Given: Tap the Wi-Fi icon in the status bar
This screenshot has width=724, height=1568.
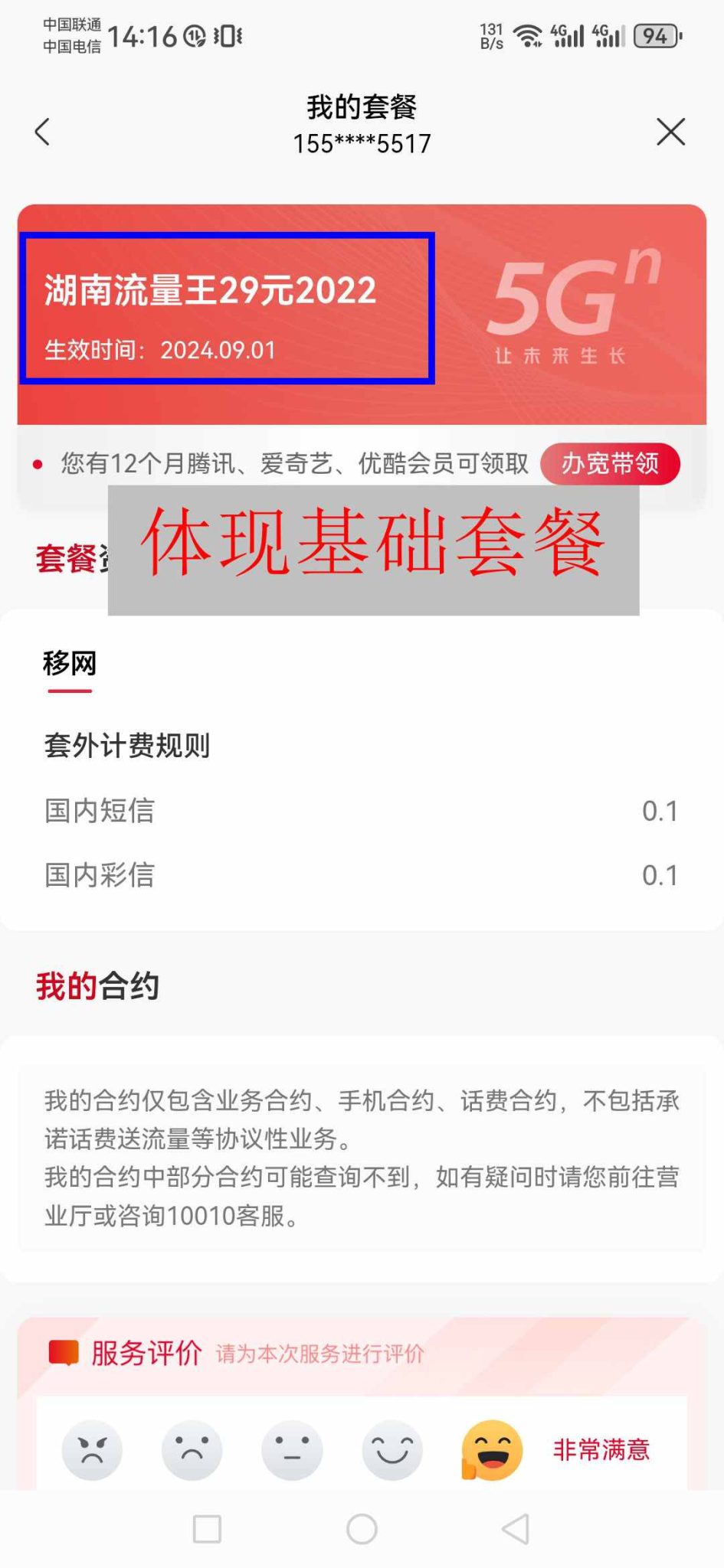Looking at the screenshot, I should click(529, 34).
